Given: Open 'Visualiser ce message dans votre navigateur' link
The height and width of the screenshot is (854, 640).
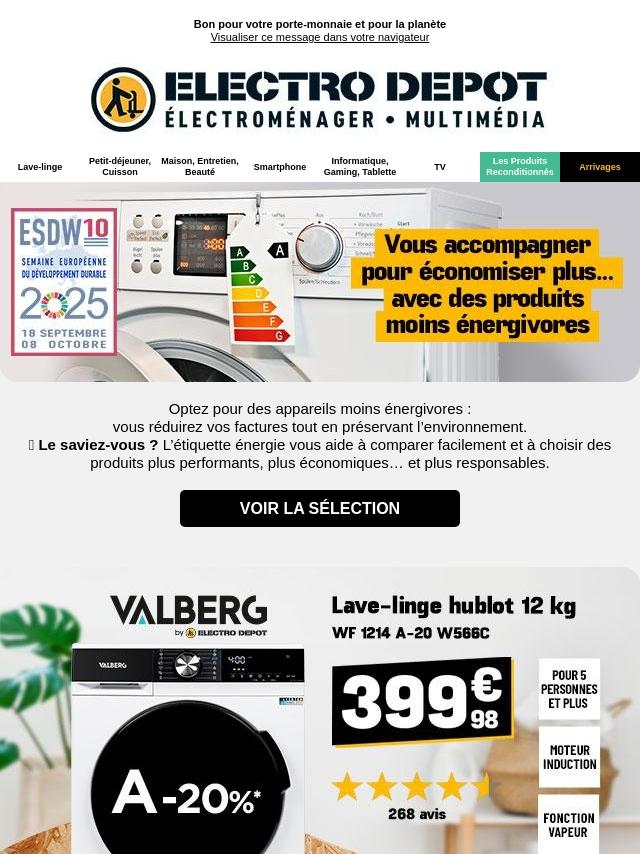Looking at the screenshot, I should (320, 37).
